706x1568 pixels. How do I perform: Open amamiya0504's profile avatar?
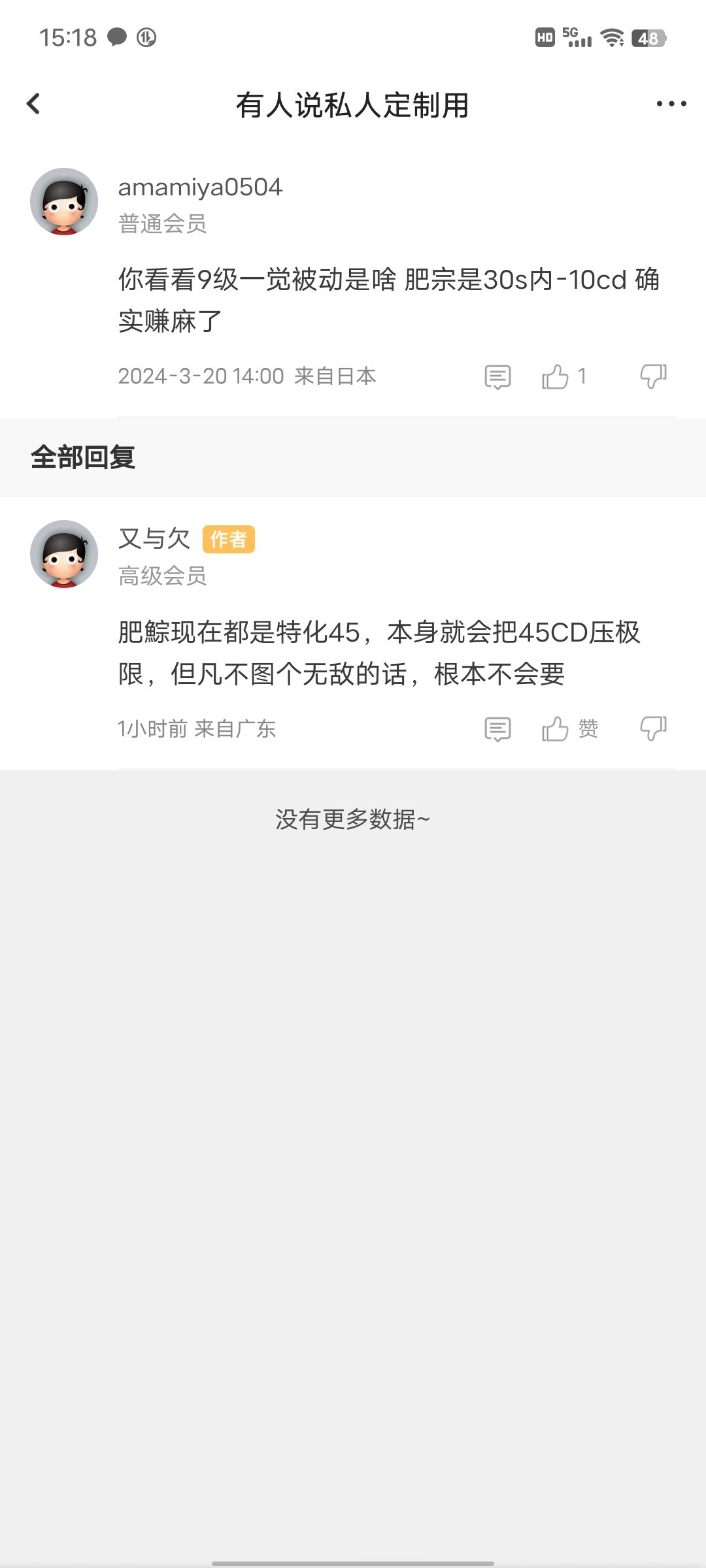(64, 202)
